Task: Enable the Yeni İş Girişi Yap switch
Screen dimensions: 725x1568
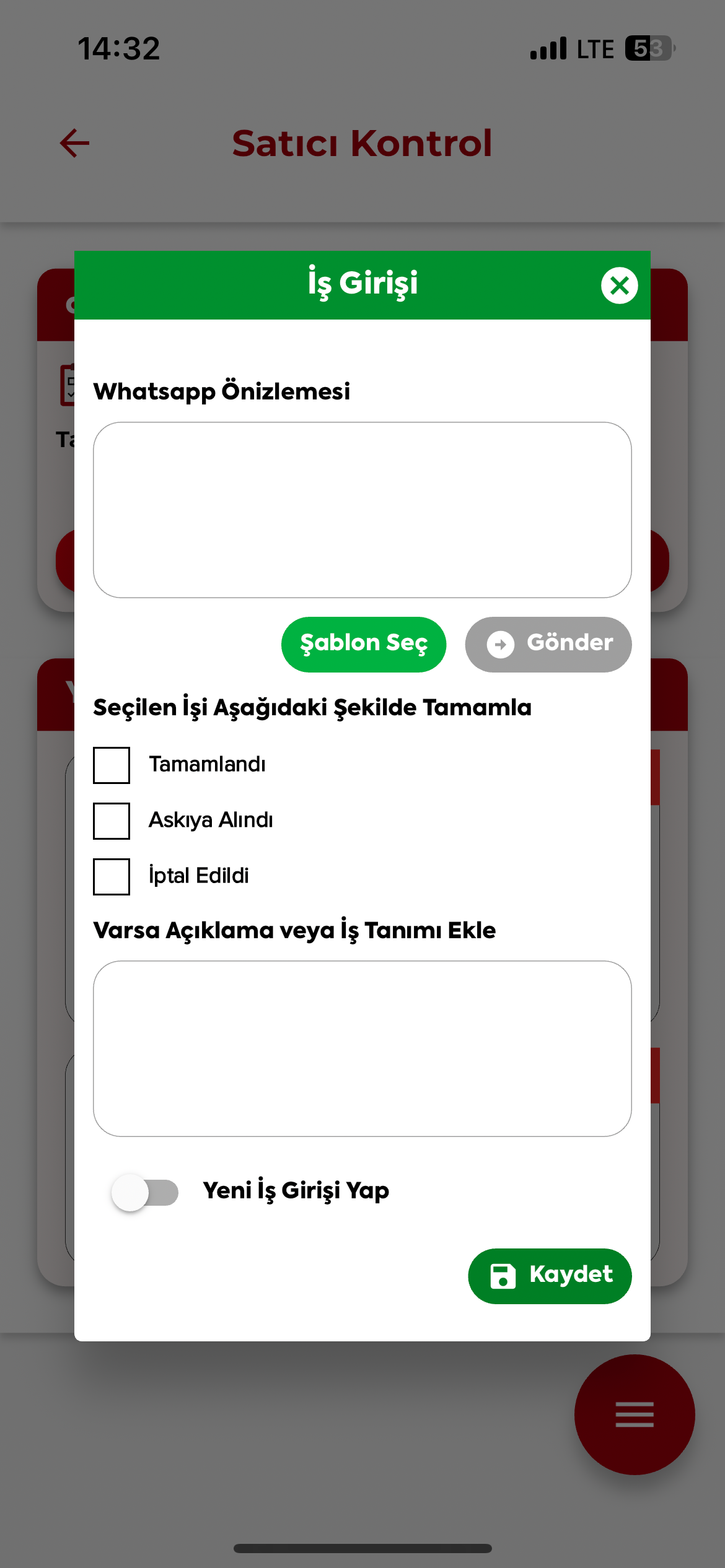Action: (145, 1192)
